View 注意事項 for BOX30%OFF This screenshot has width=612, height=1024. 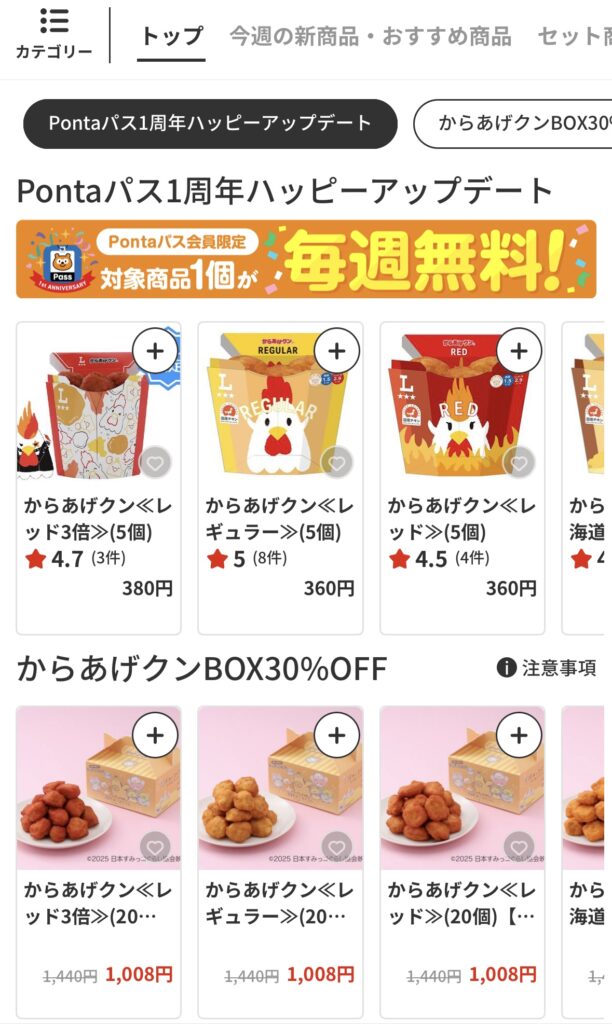(547, 668)
